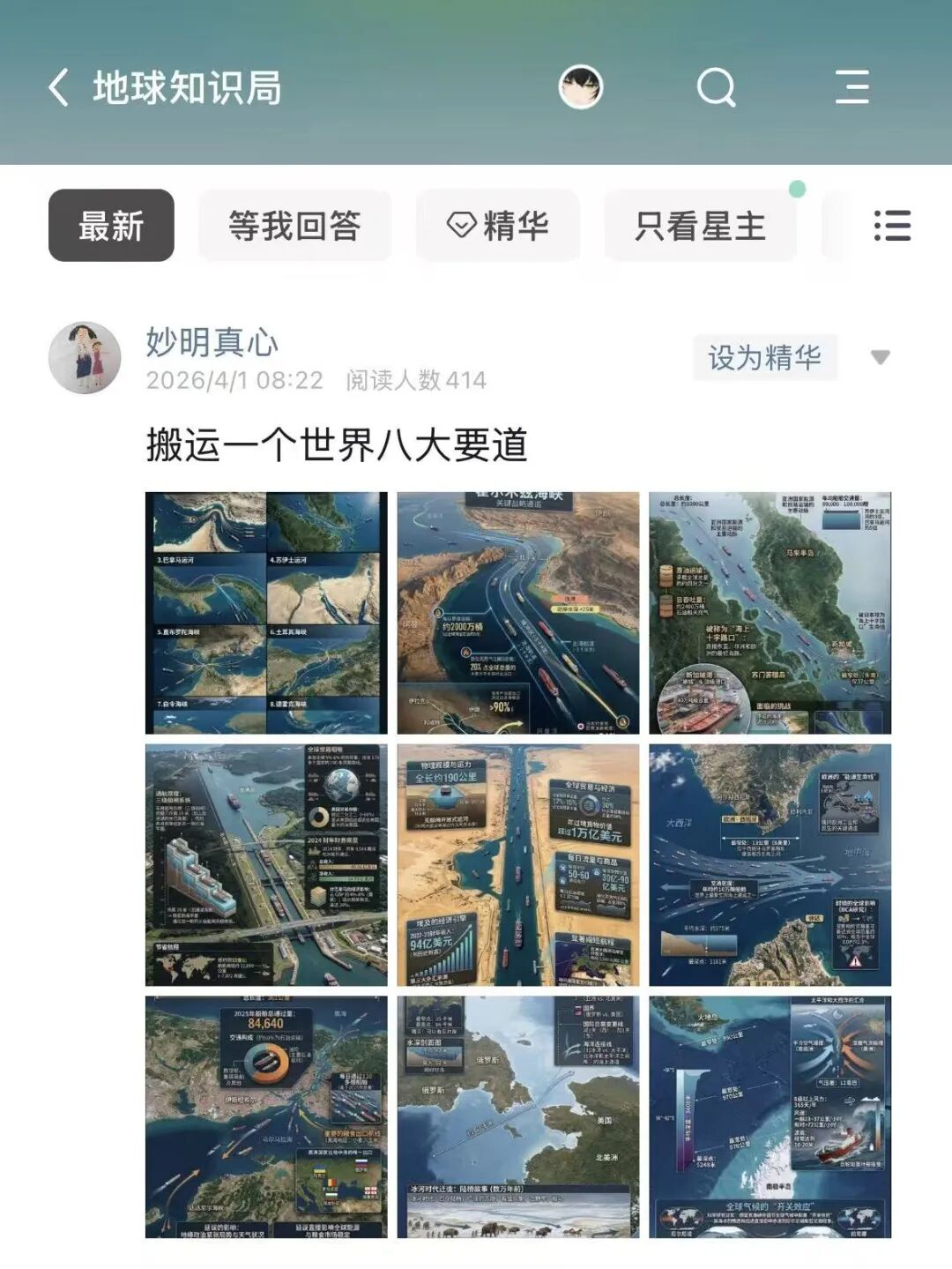Switch to the 等我回答 tab
The width and height of the screenshot is (952, 1269).
click(x=294, y=226)
